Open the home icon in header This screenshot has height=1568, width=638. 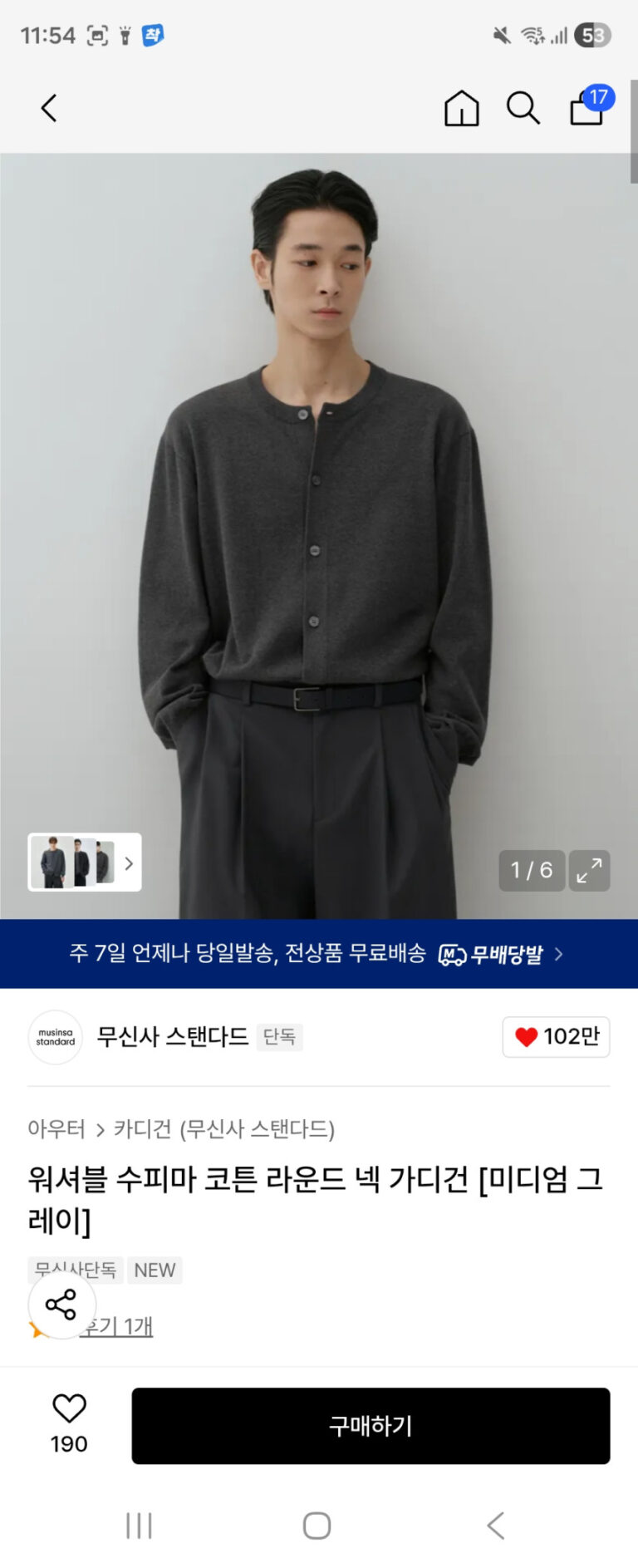[x=461, y=108]
